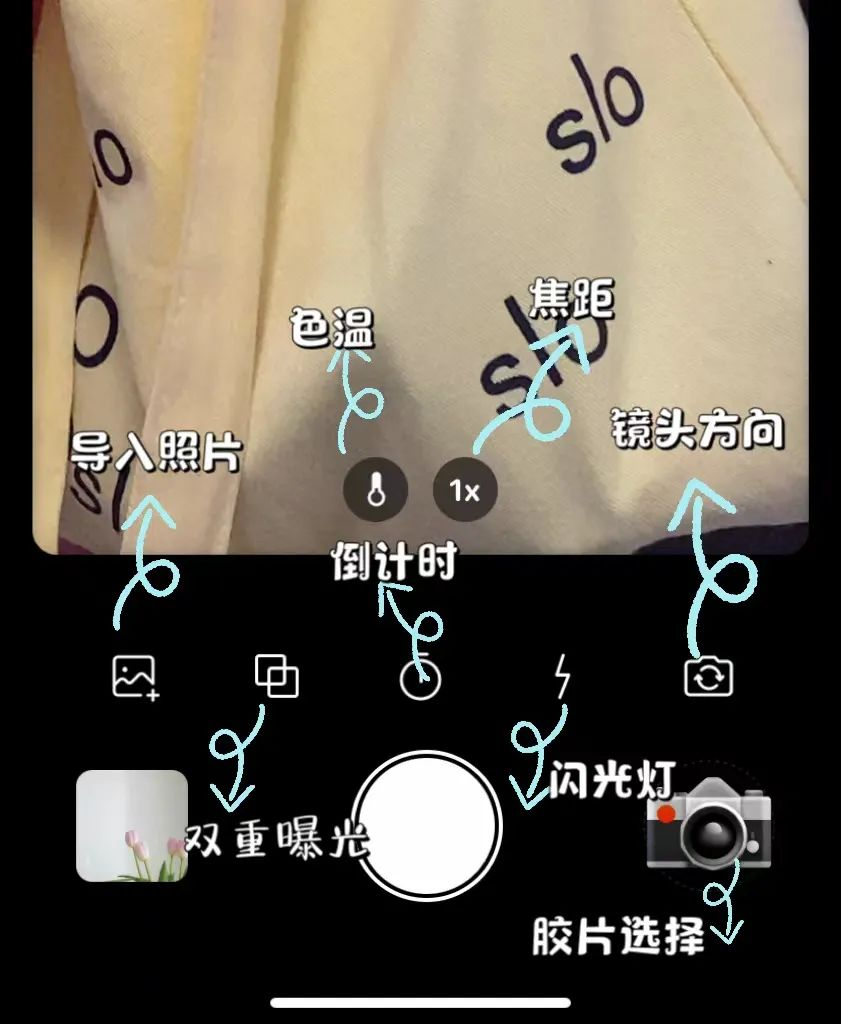Toggle the flash lightning icon
This screenshot has width=841, height=1024.
[x=563, y=677]
